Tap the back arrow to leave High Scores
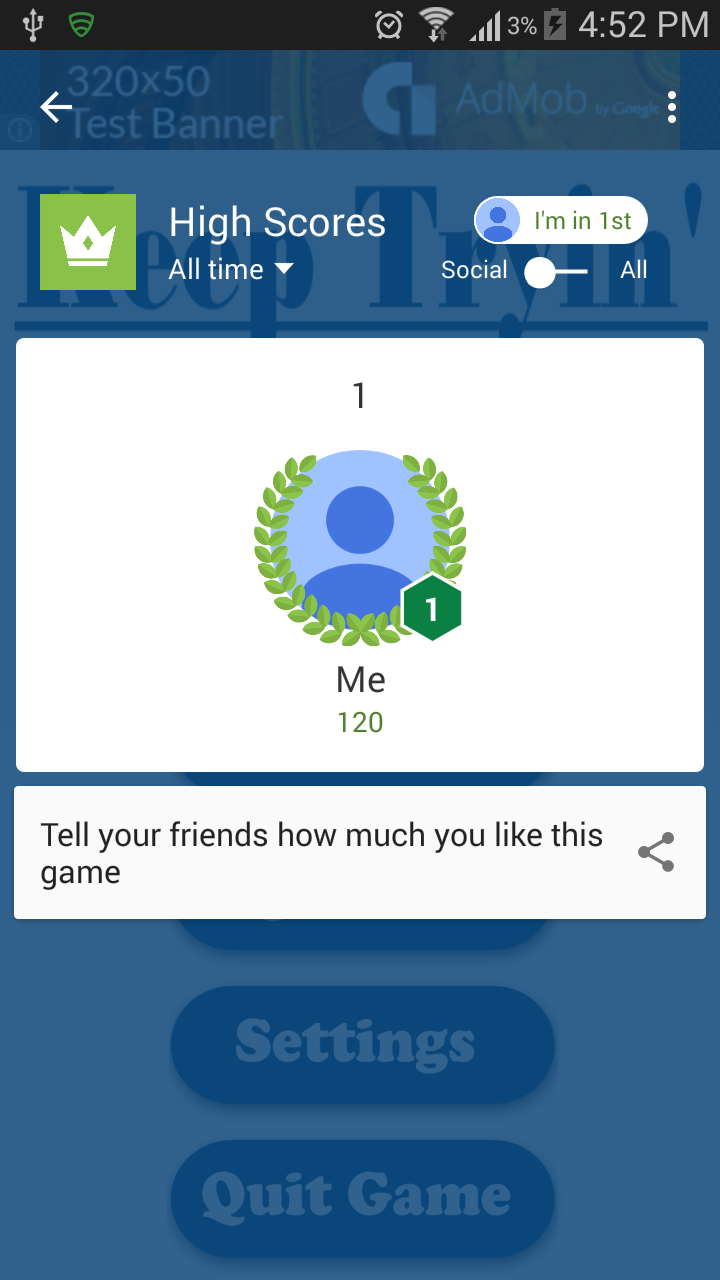The height and width of the screenshot is (1280, 720). [55, 107]
